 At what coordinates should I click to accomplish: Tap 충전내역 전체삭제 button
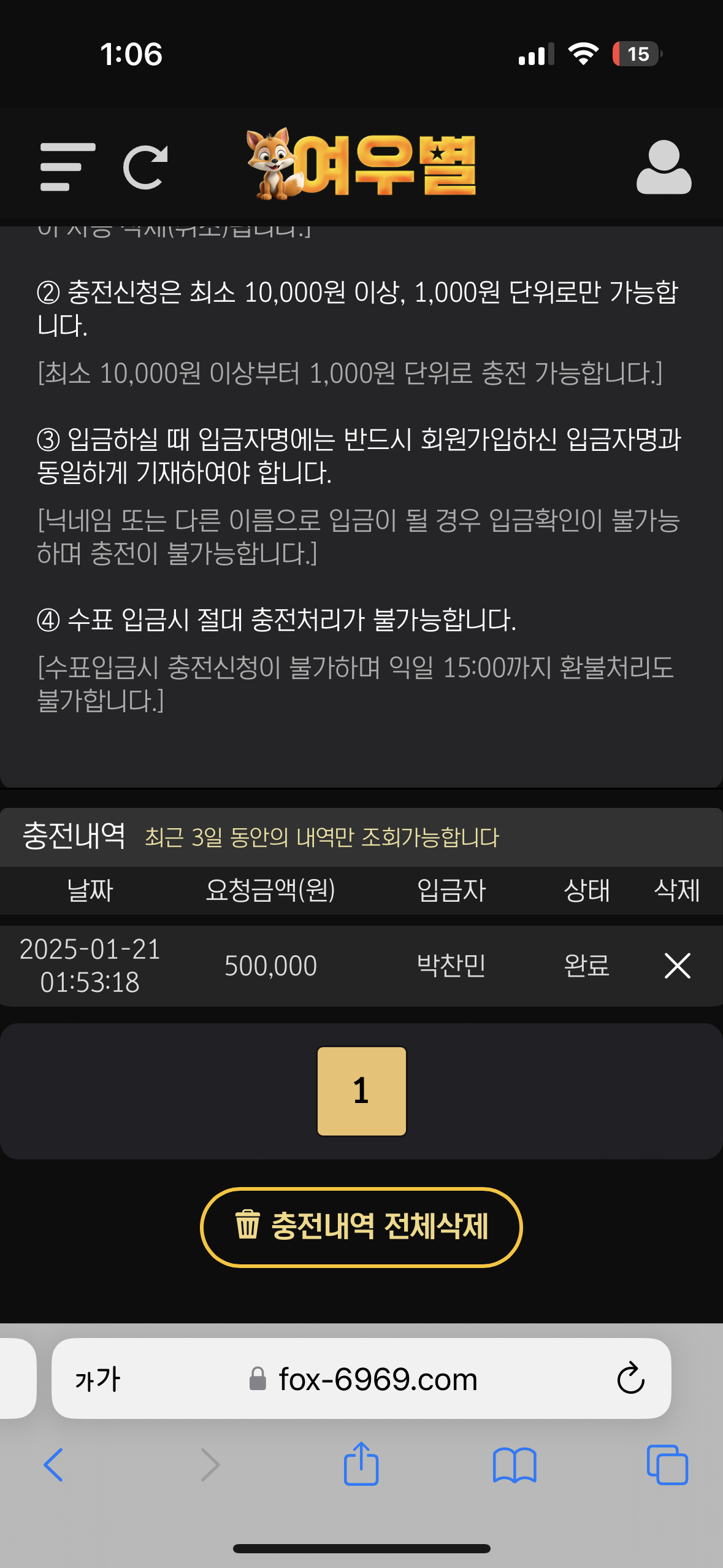361,1227
